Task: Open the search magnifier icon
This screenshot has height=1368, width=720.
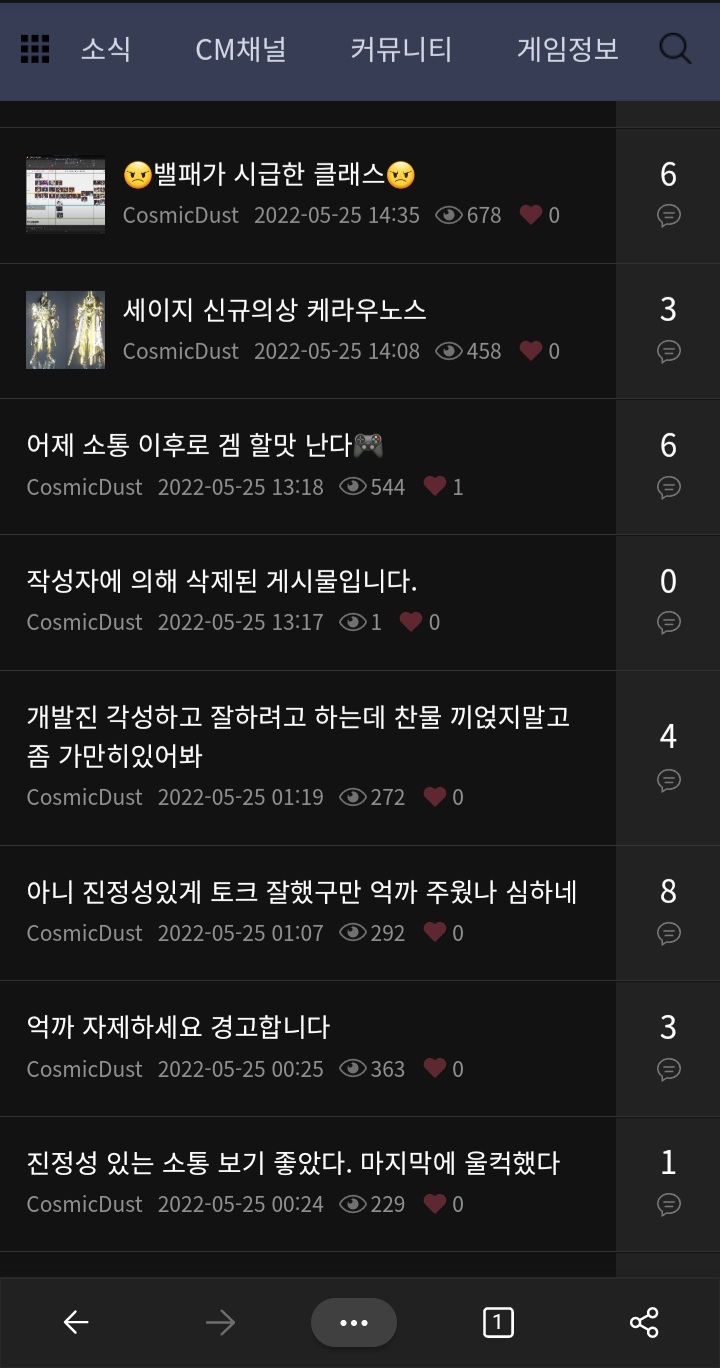Action: coord(675,49)
